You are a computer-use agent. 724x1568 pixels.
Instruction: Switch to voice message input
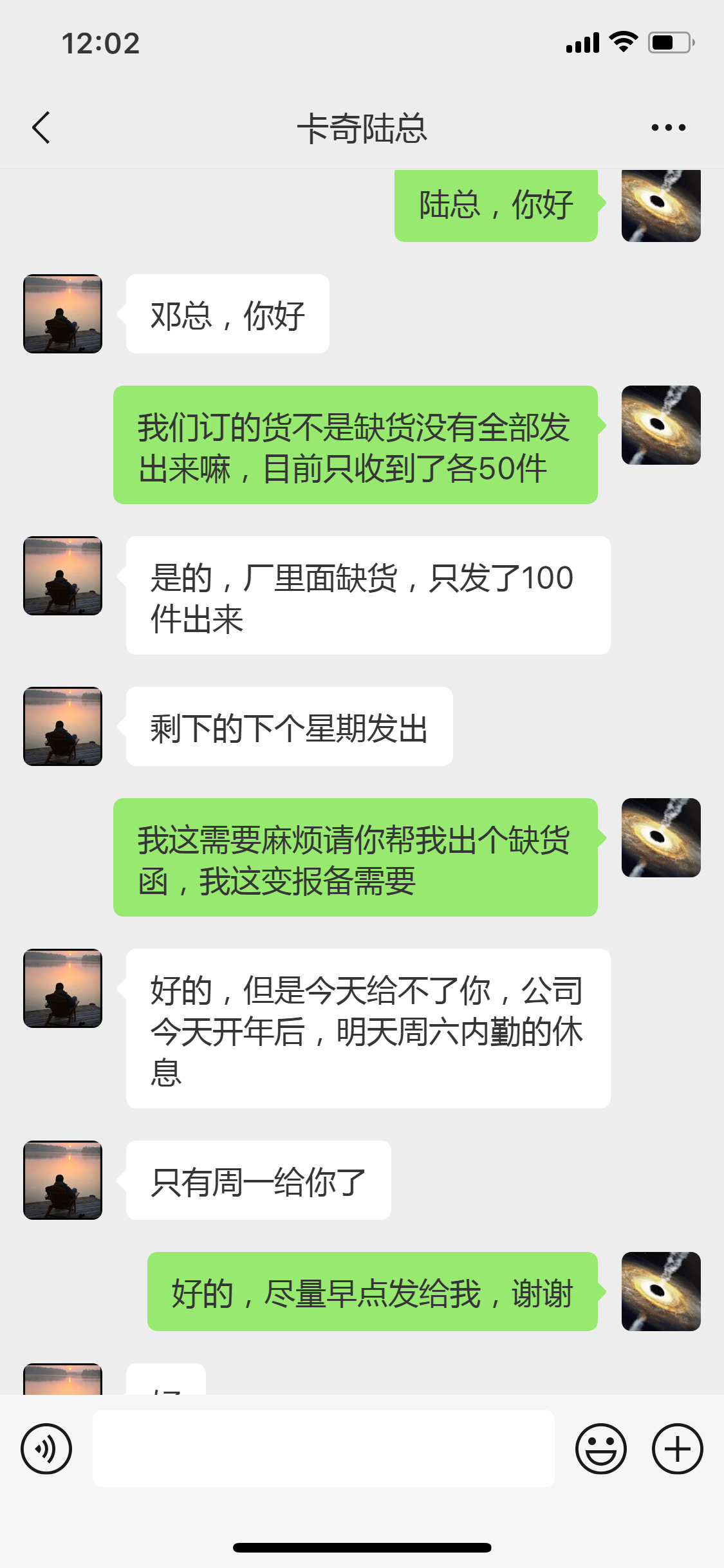pos(46,1448)
